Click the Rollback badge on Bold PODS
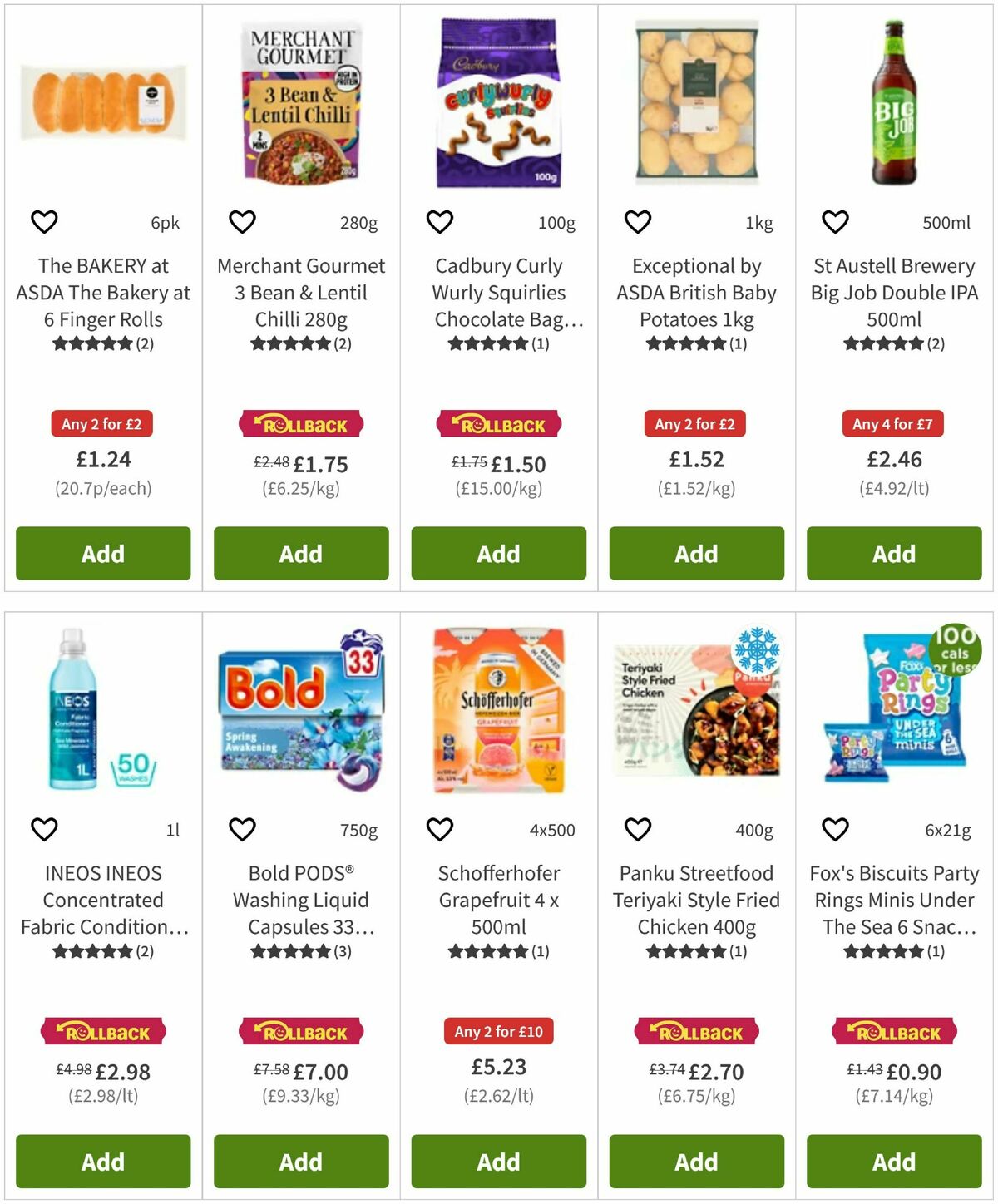This screenshot has height=1204, width=998. [x=300, y=1031]
